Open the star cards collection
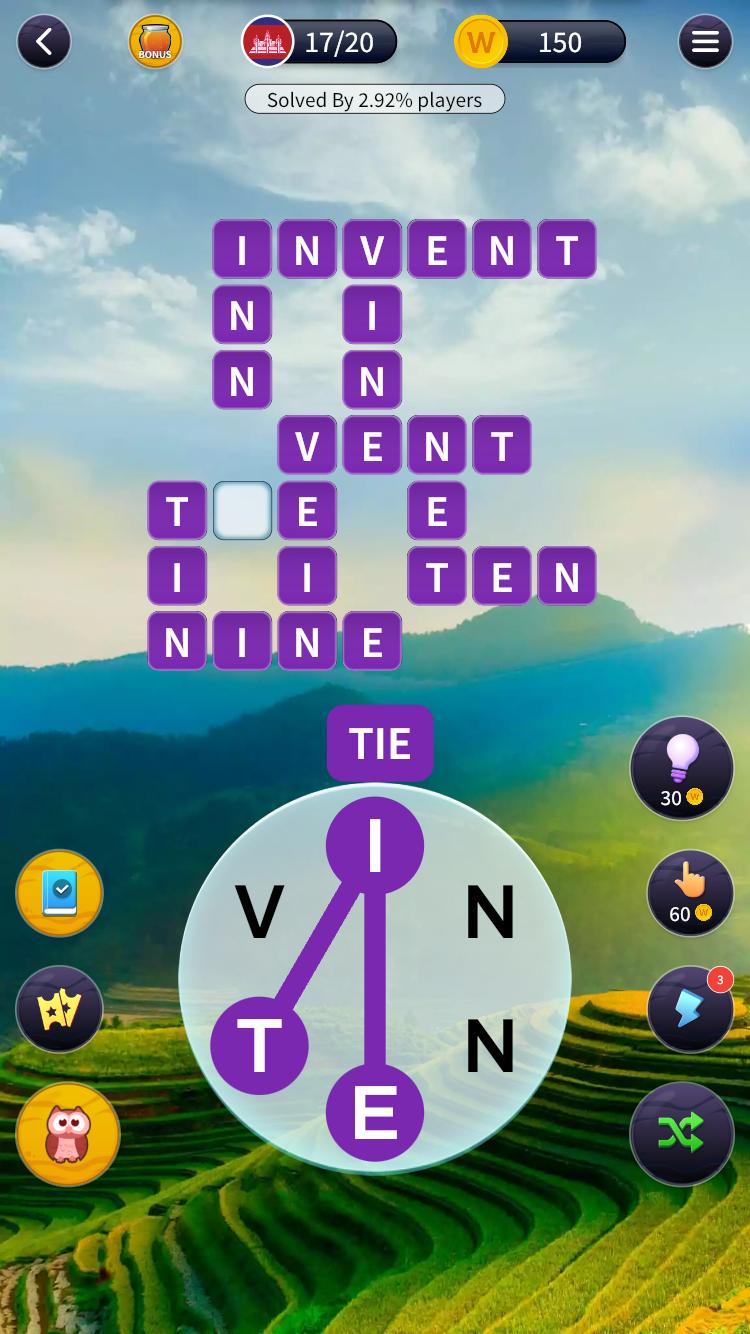 click(x=60, y=1009)
